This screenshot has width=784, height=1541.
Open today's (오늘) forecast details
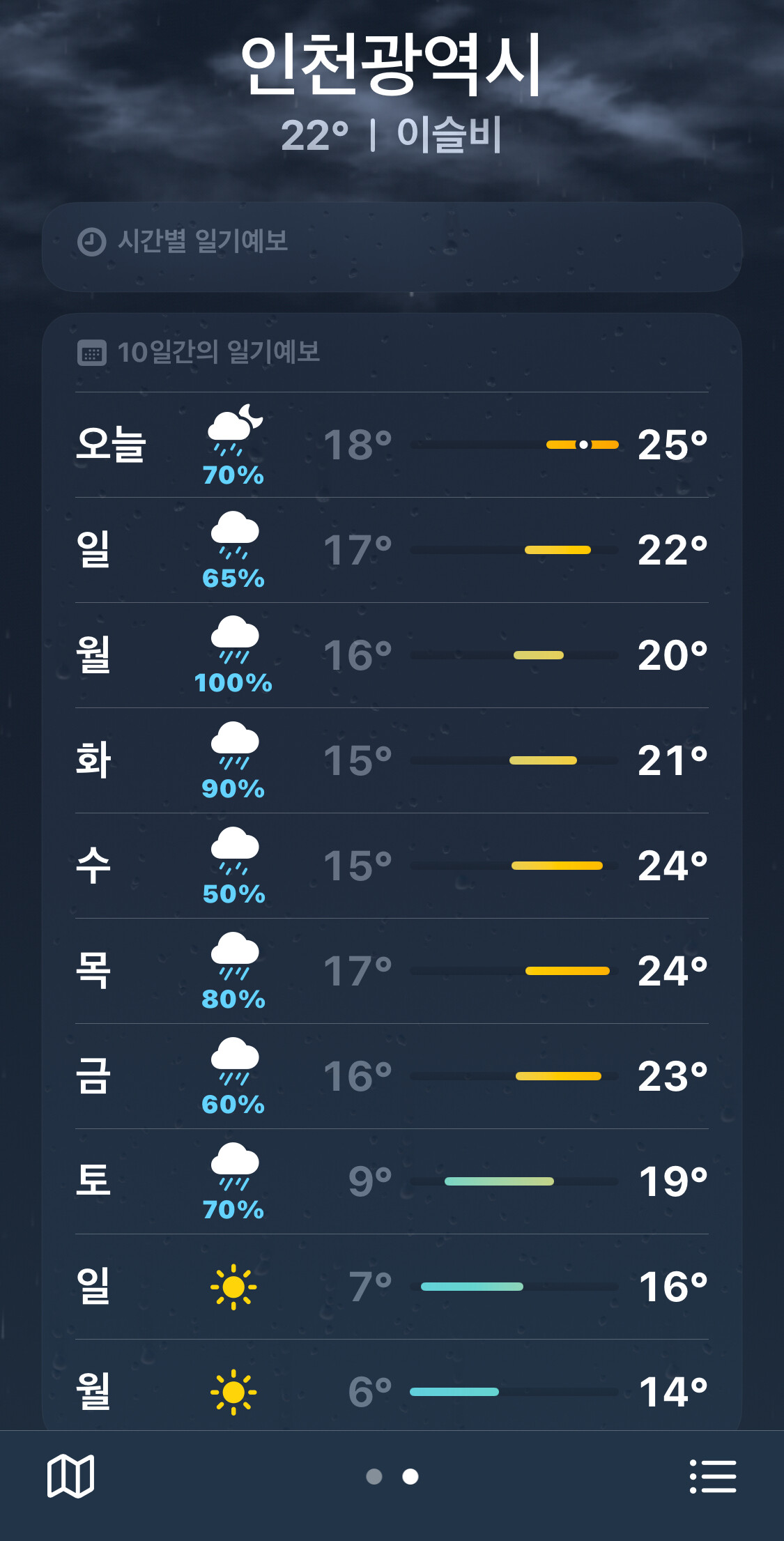pyautogui.click(x=392, y=445)
